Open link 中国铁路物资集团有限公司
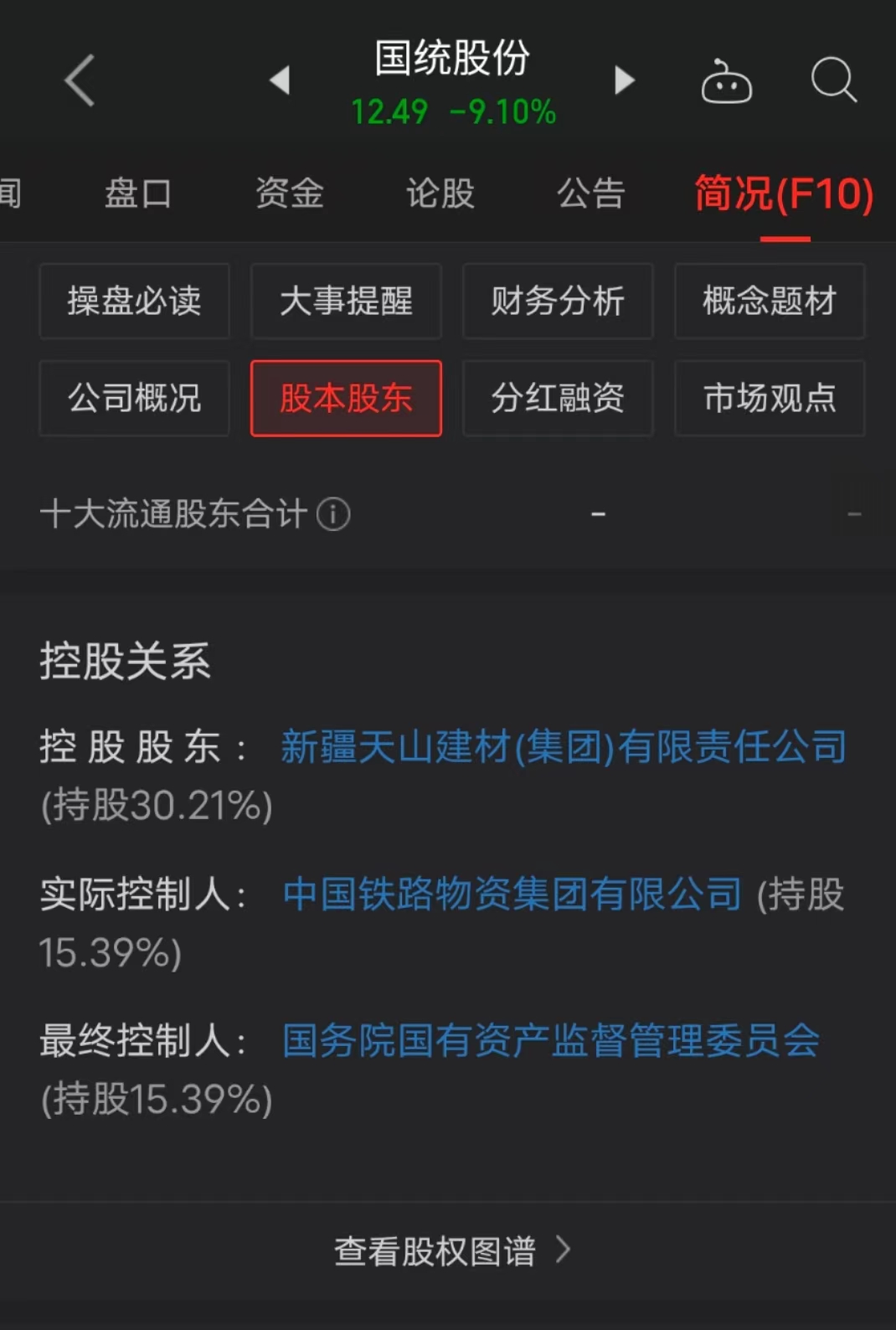Viewport: 896px width, 1330px height. tap(512, 894)
